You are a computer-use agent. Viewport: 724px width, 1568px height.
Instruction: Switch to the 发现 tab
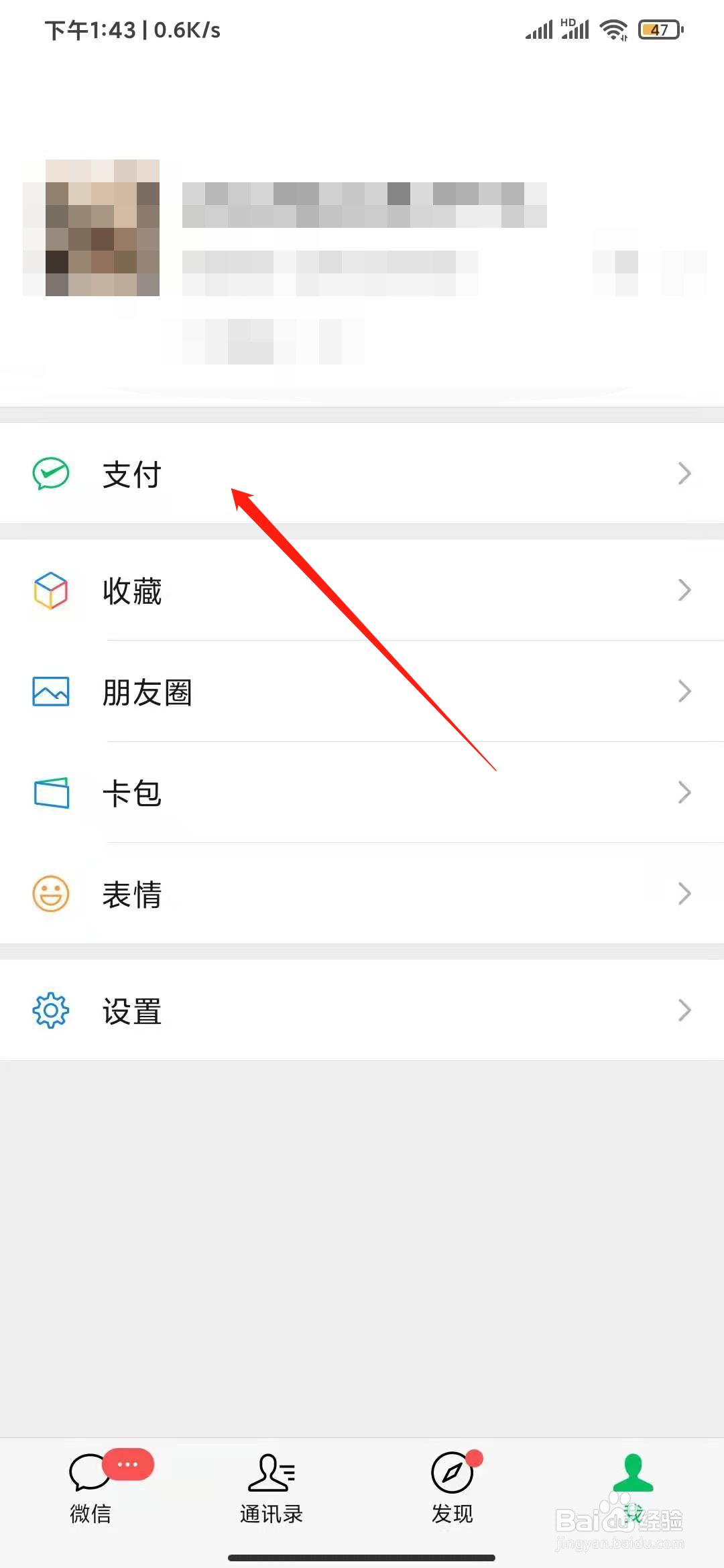click(450, 1494)
